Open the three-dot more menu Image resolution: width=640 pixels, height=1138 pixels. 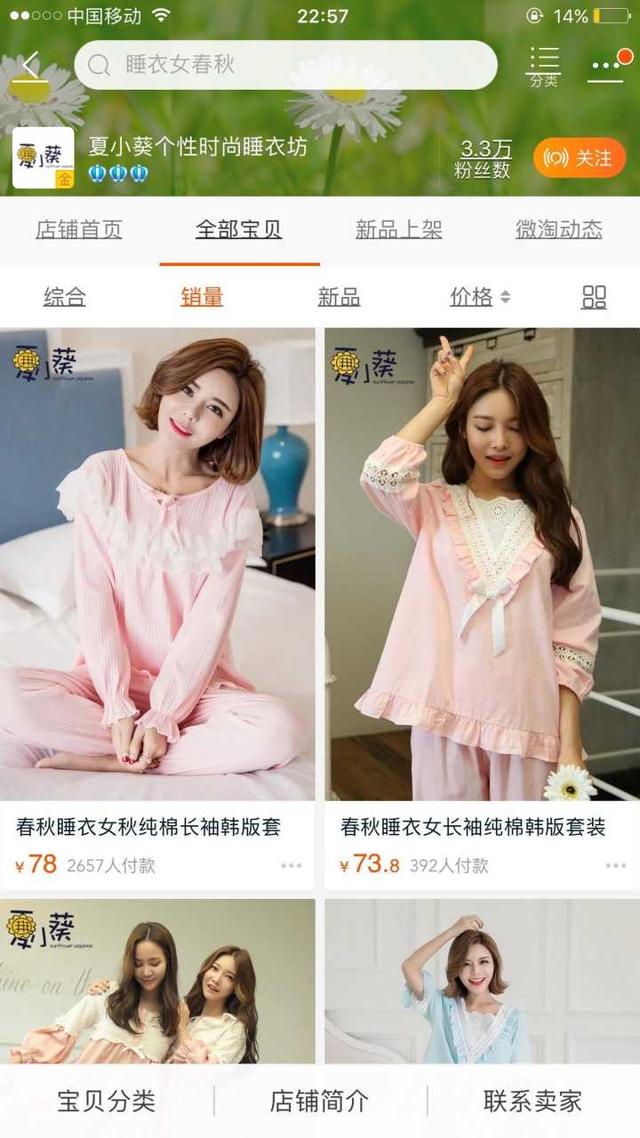click(606, 66)
